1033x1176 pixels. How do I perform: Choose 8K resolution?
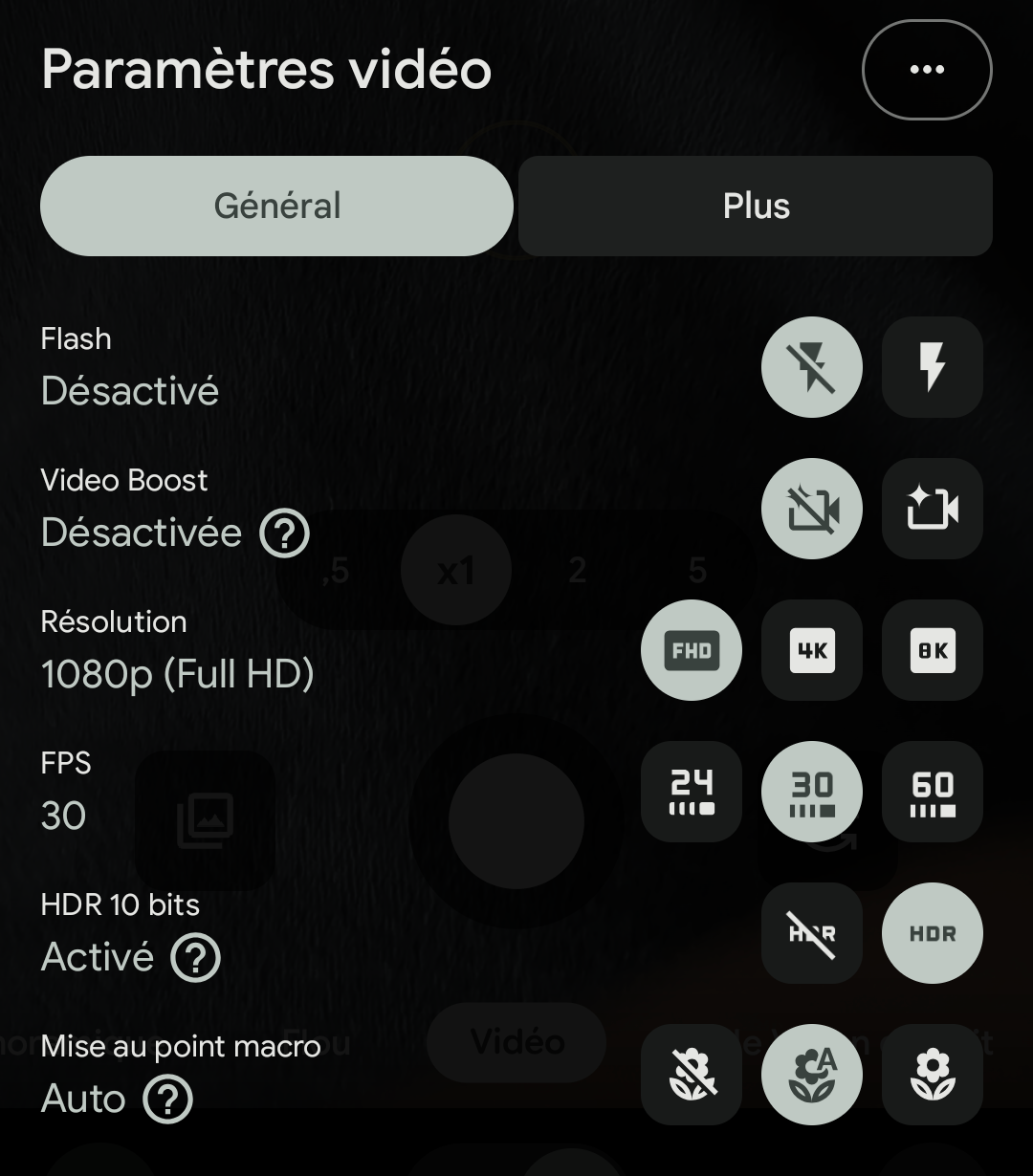tap(933, 650)
